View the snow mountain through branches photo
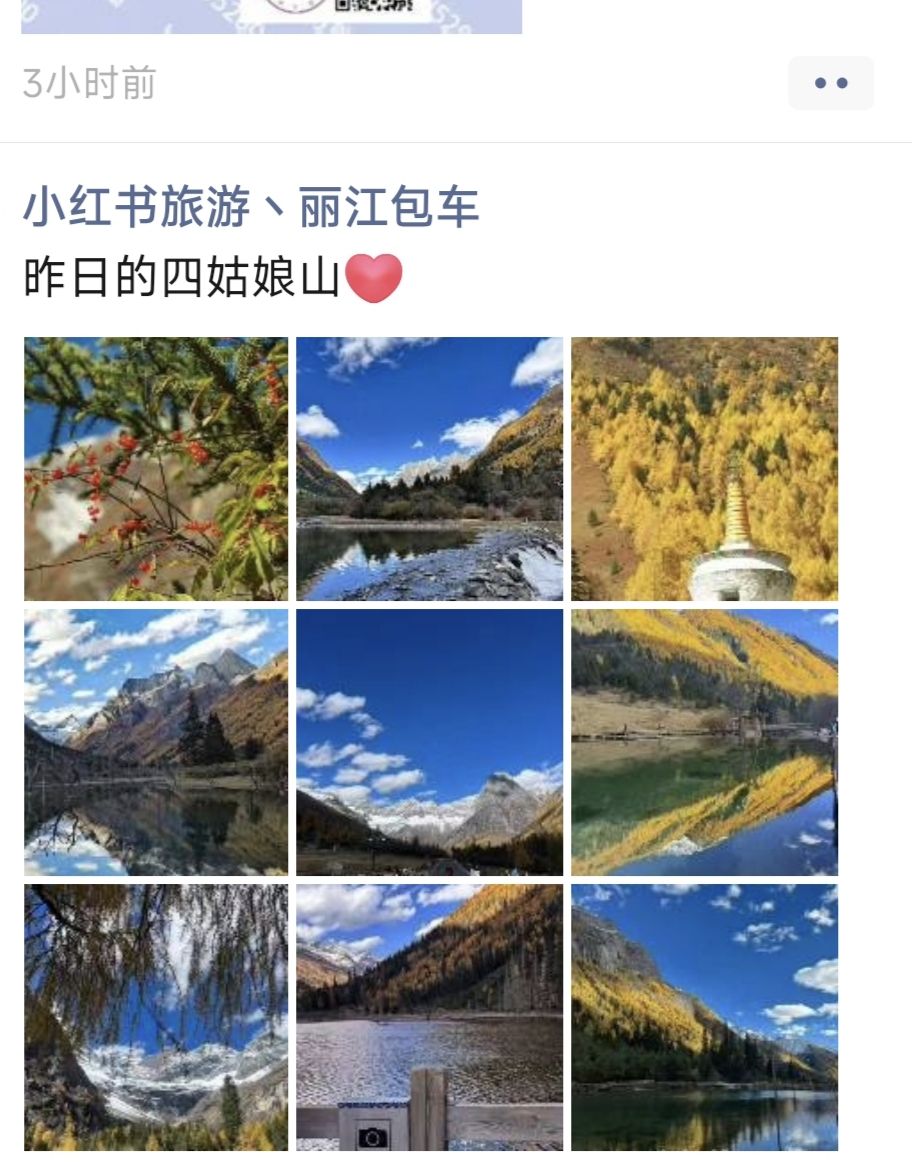Screen dimensions: 912x1169 tap(156, 1016)
